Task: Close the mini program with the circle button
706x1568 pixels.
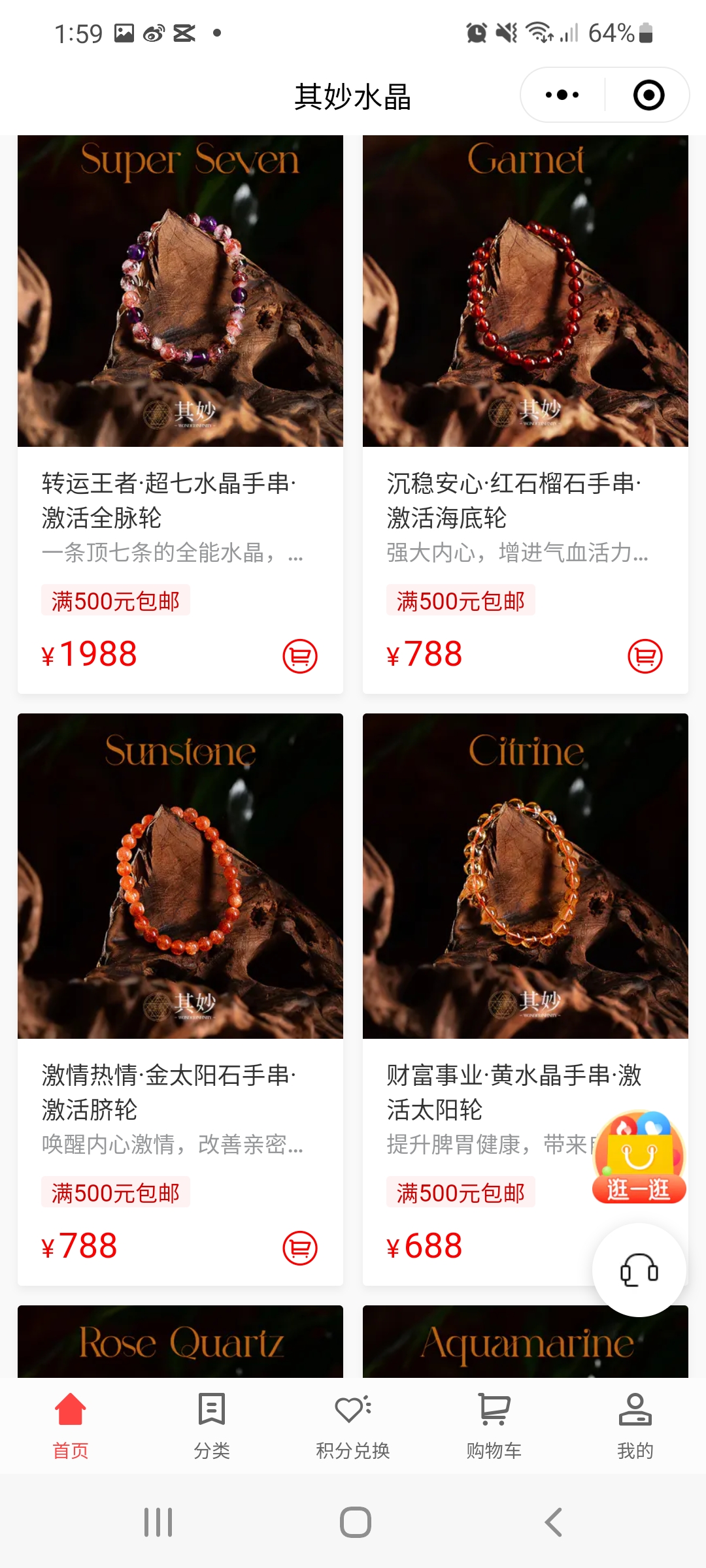Action: 648,95
